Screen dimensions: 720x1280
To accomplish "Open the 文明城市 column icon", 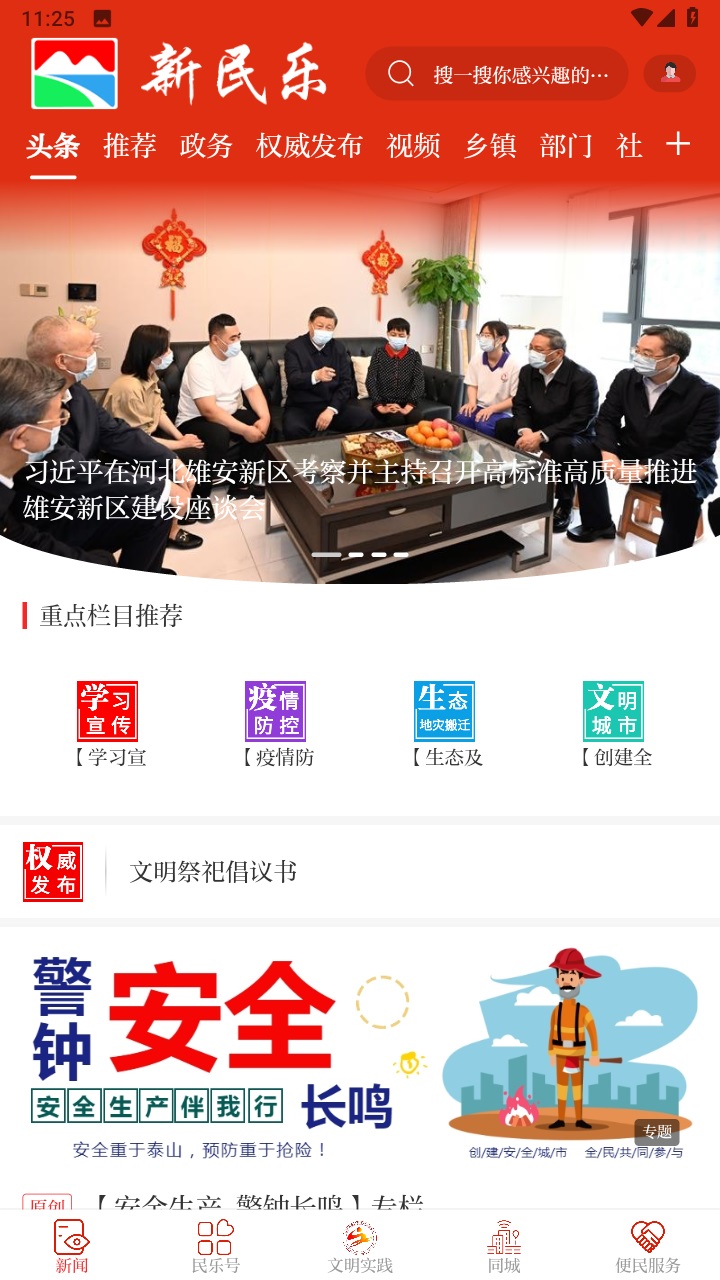I will click(613, 710).
